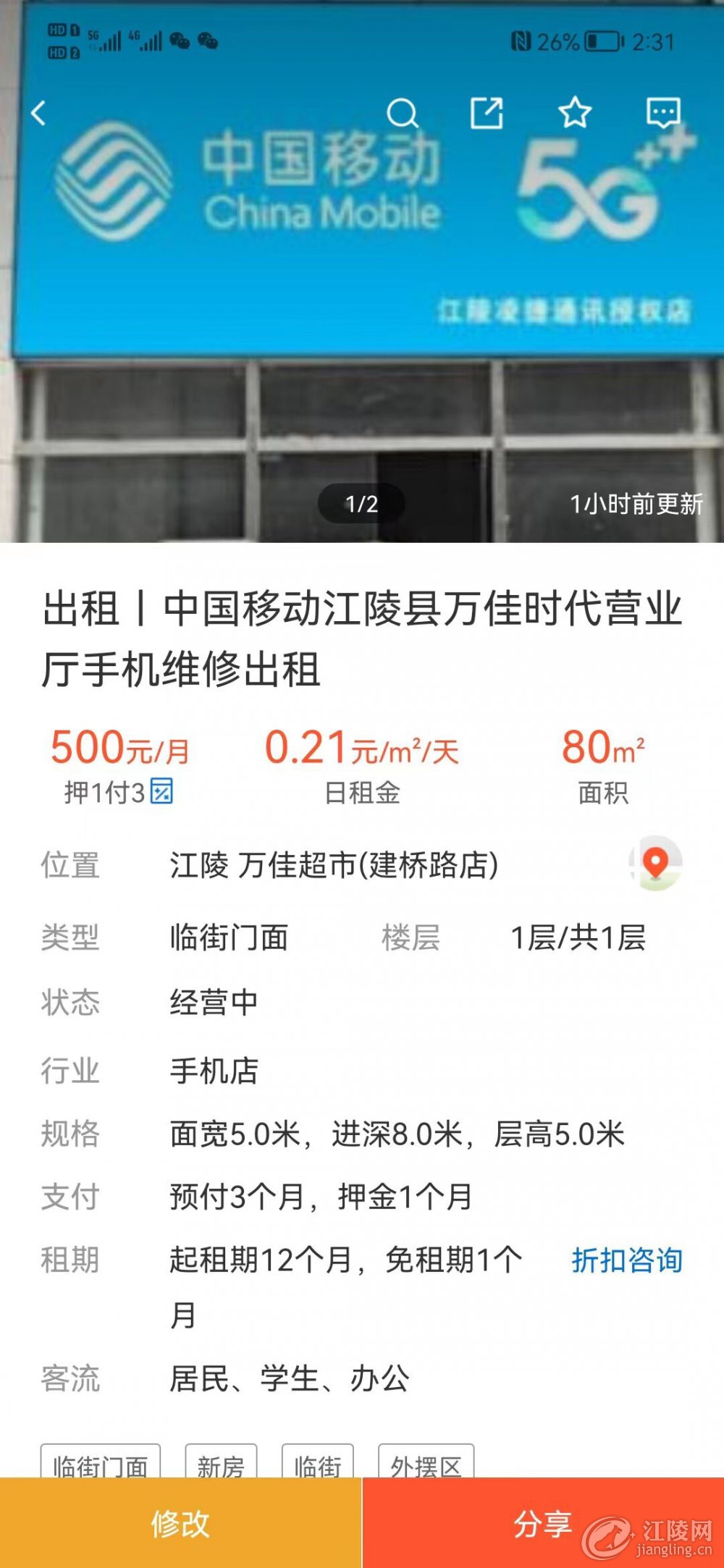Select the 新房 tag
Viewport: 724px width, 1568px height.
click(221, 1462)
